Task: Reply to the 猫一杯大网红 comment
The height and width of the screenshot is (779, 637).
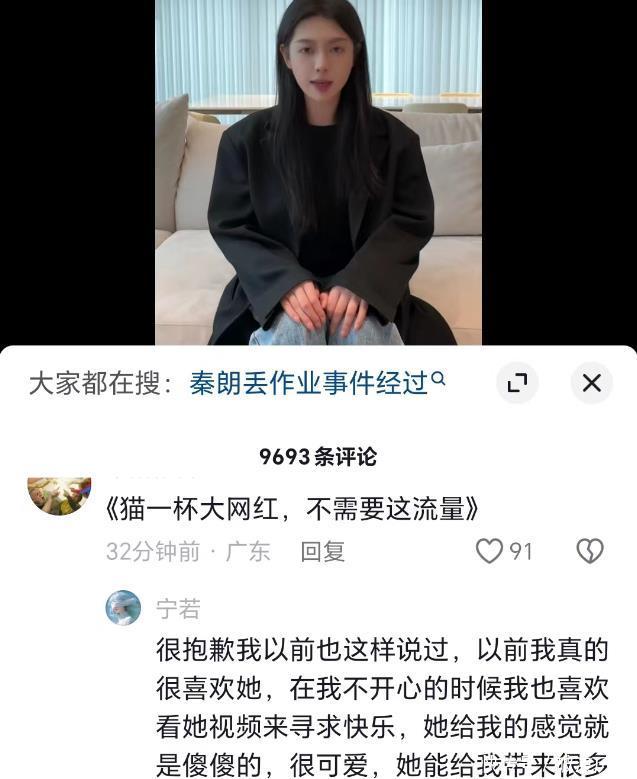Action: click(x=322, y=551)
